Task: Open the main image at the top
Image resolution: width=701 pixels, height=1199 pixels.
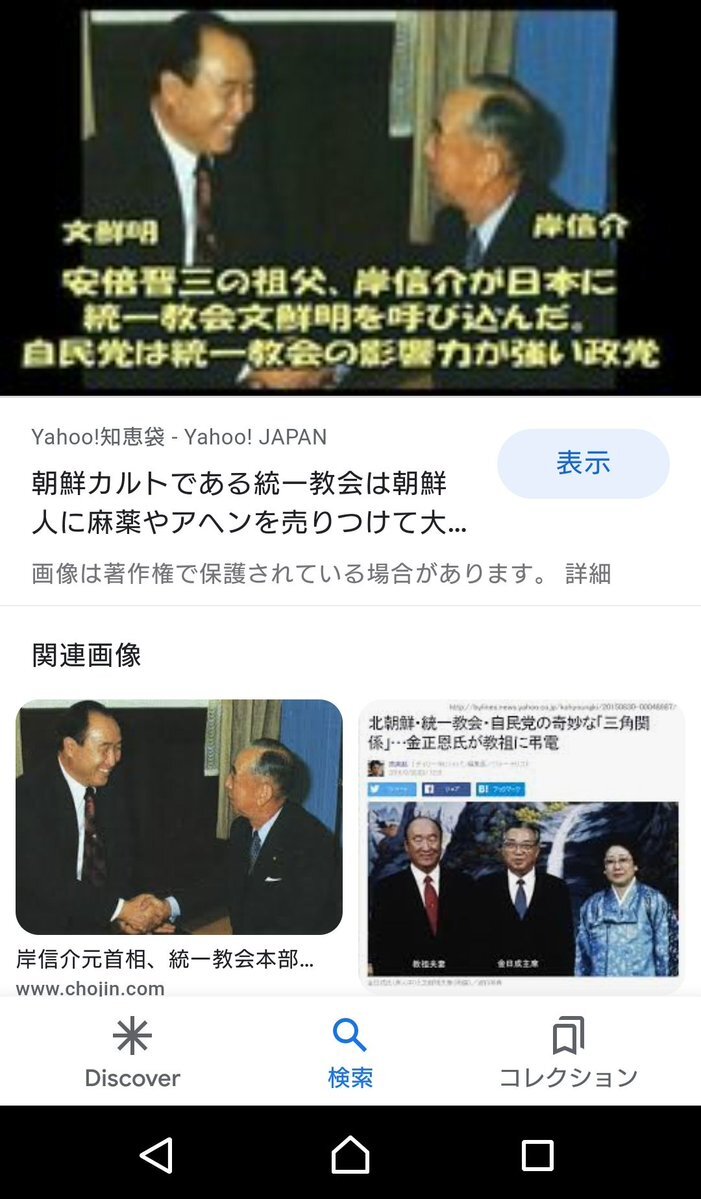Action: [x=350, y=195]
